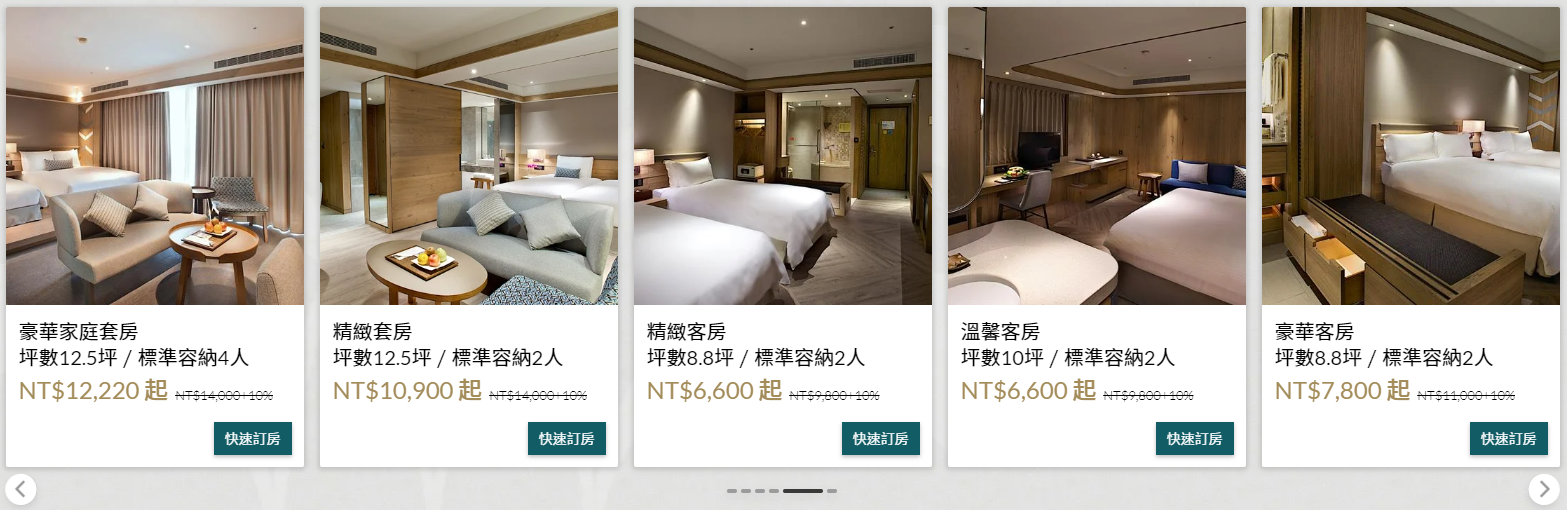1567x510 pixels.
Task: View the 精緻套房 room photo
Action: (469, 156)
